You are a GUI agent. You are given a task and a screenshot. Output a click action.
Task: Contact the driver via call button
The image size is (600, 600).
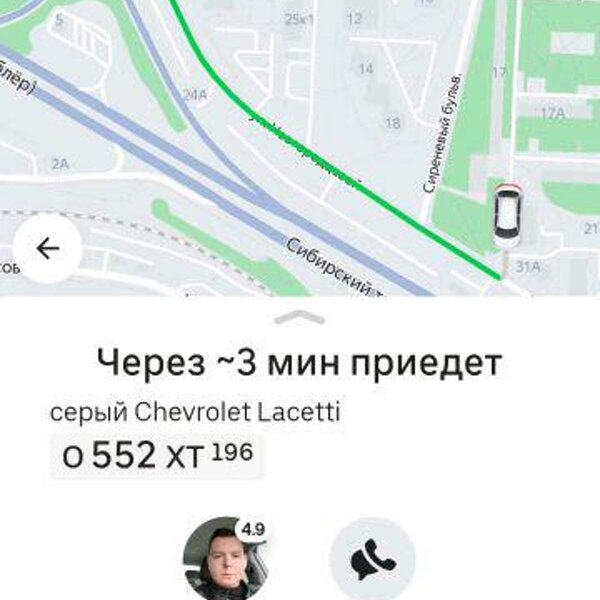pyautogui.click(x=372, y=560)
